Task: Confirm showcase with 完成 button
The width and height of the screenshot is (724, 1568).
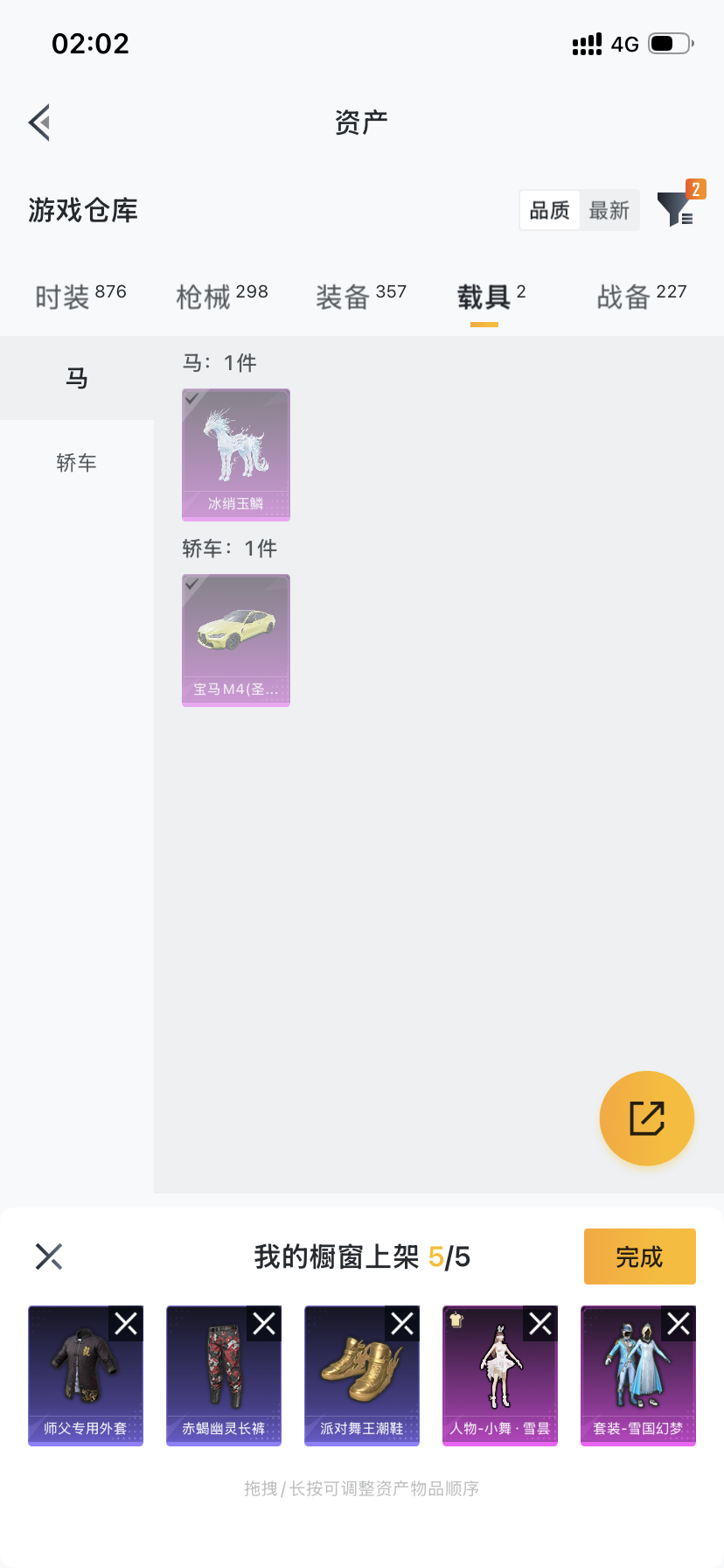Action: coord(640,1256)
